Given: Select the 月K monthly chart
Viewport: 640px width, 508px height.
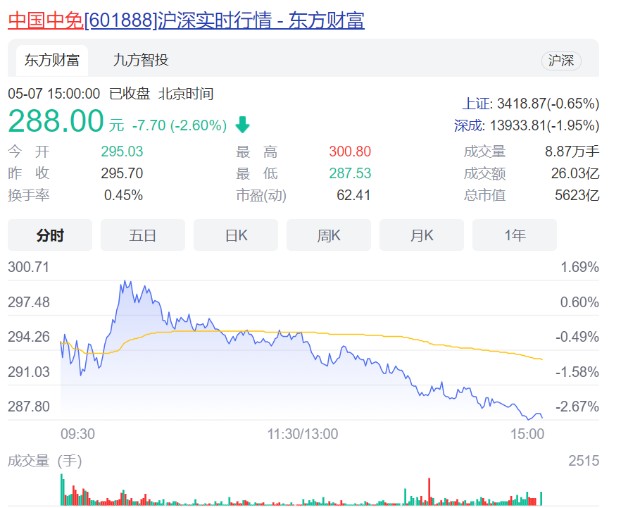Looking at the screenshot, I should point(422,235).
